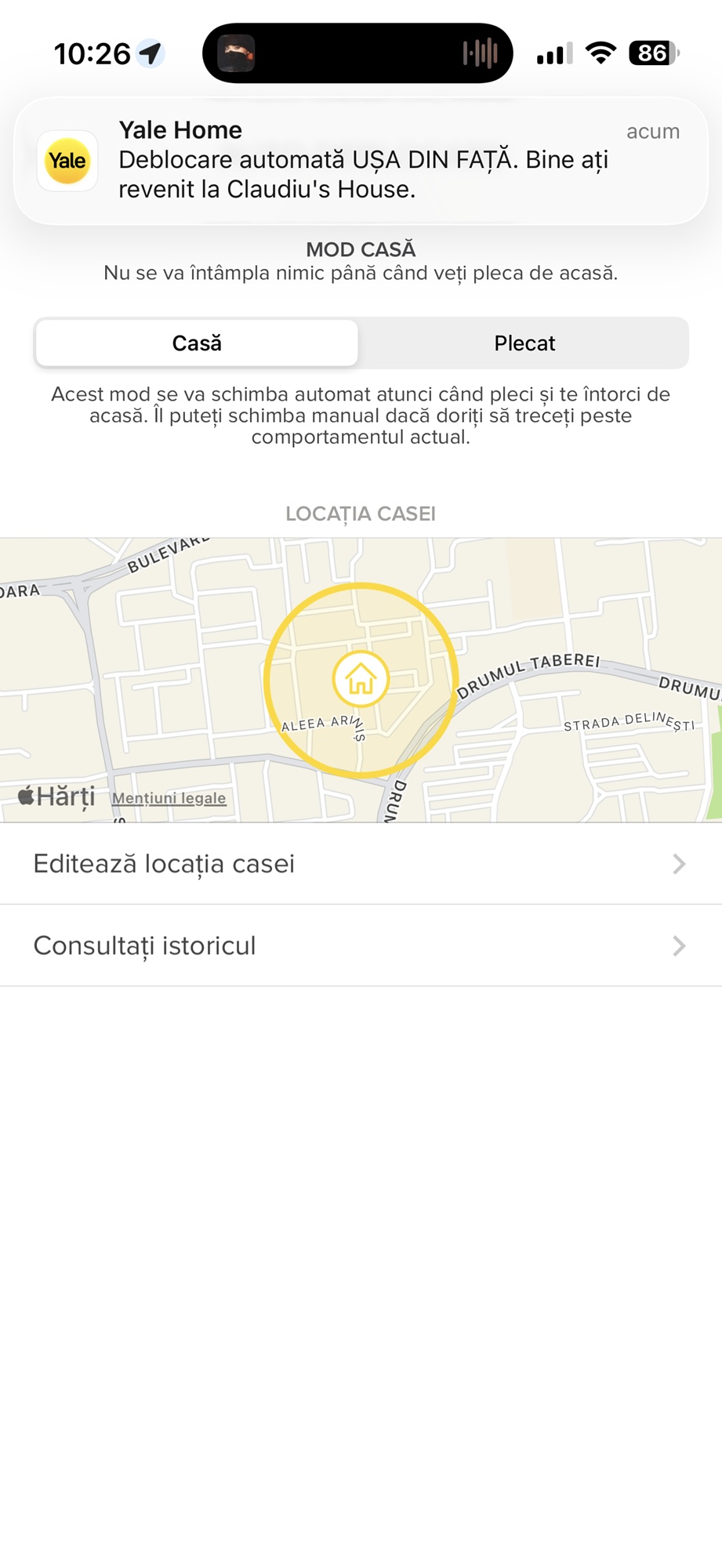Select the Casă mode segment
The height and width of the screenshot is (1568, 722).
(197, 343)
